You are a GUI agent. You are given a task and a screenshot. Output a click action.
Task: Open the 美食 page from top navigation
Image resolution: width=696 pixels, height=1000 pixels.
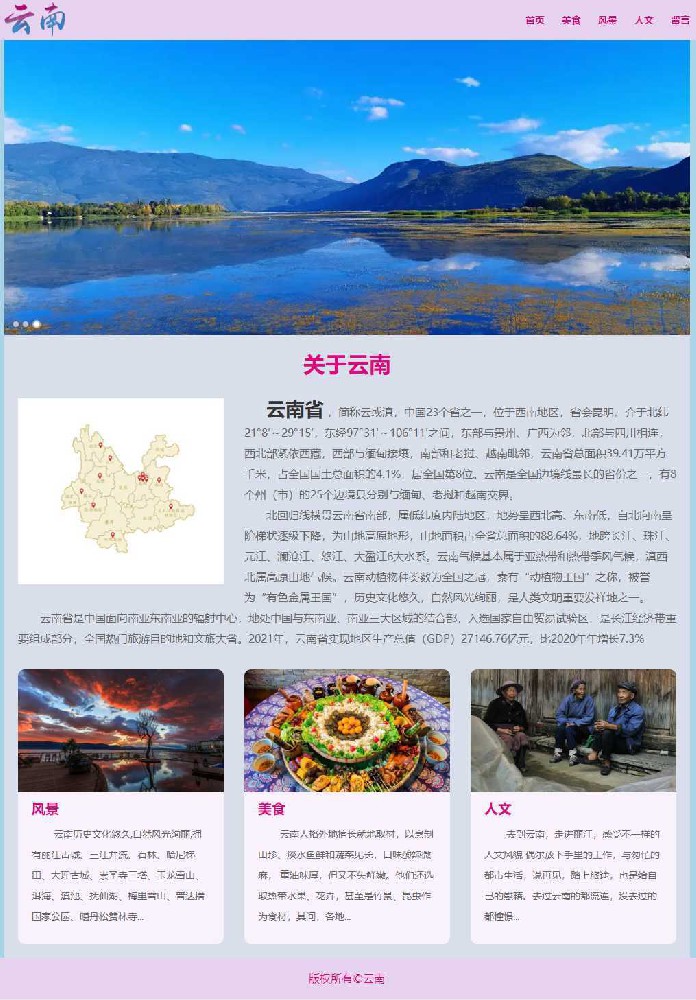[x=571, y=20]
